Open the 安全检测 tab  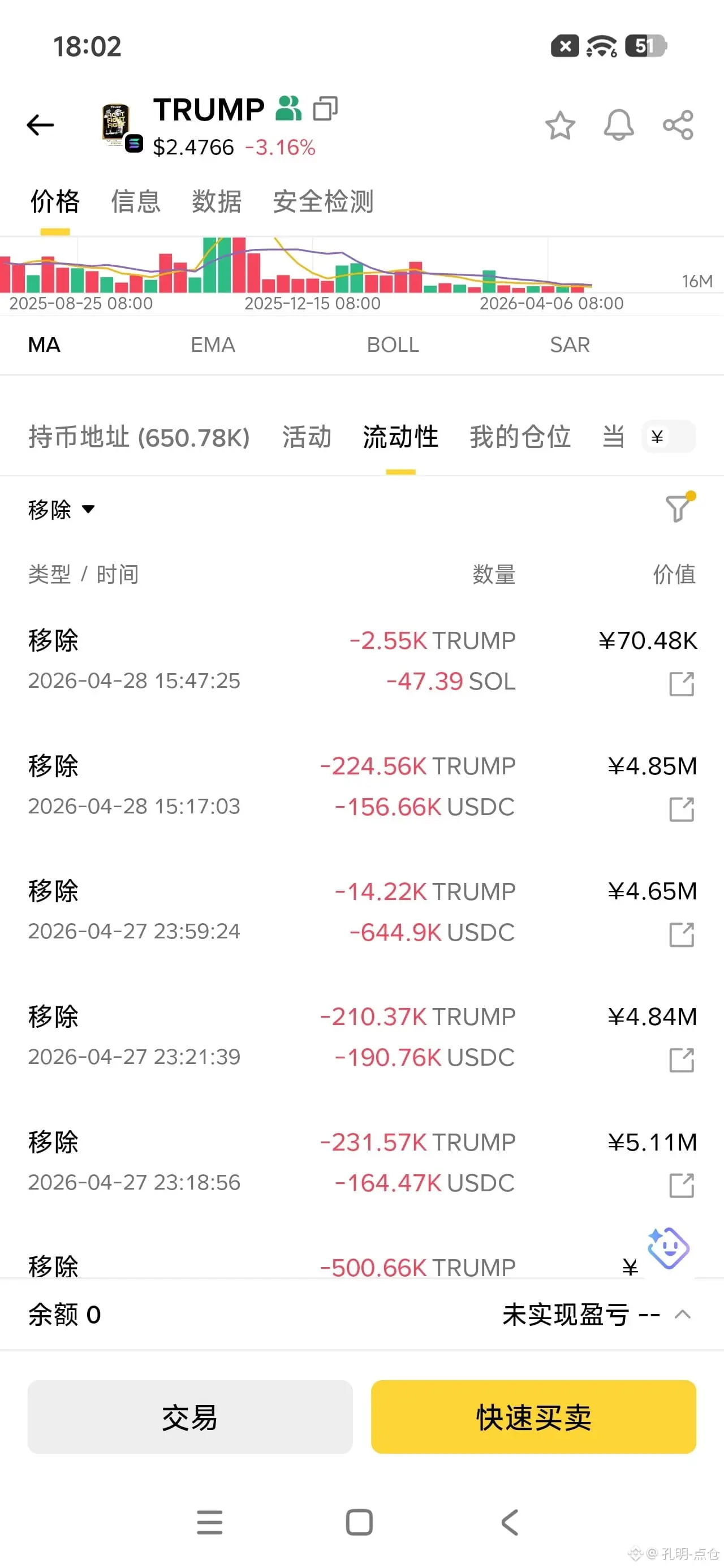click(323, 201)
